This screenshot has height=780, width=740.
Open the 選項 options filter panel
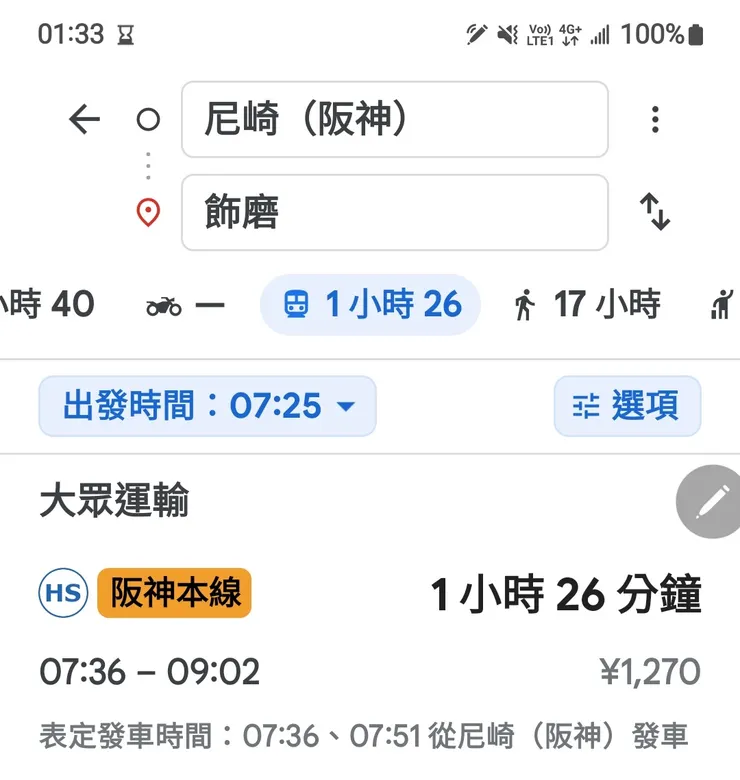click(627, 406)
